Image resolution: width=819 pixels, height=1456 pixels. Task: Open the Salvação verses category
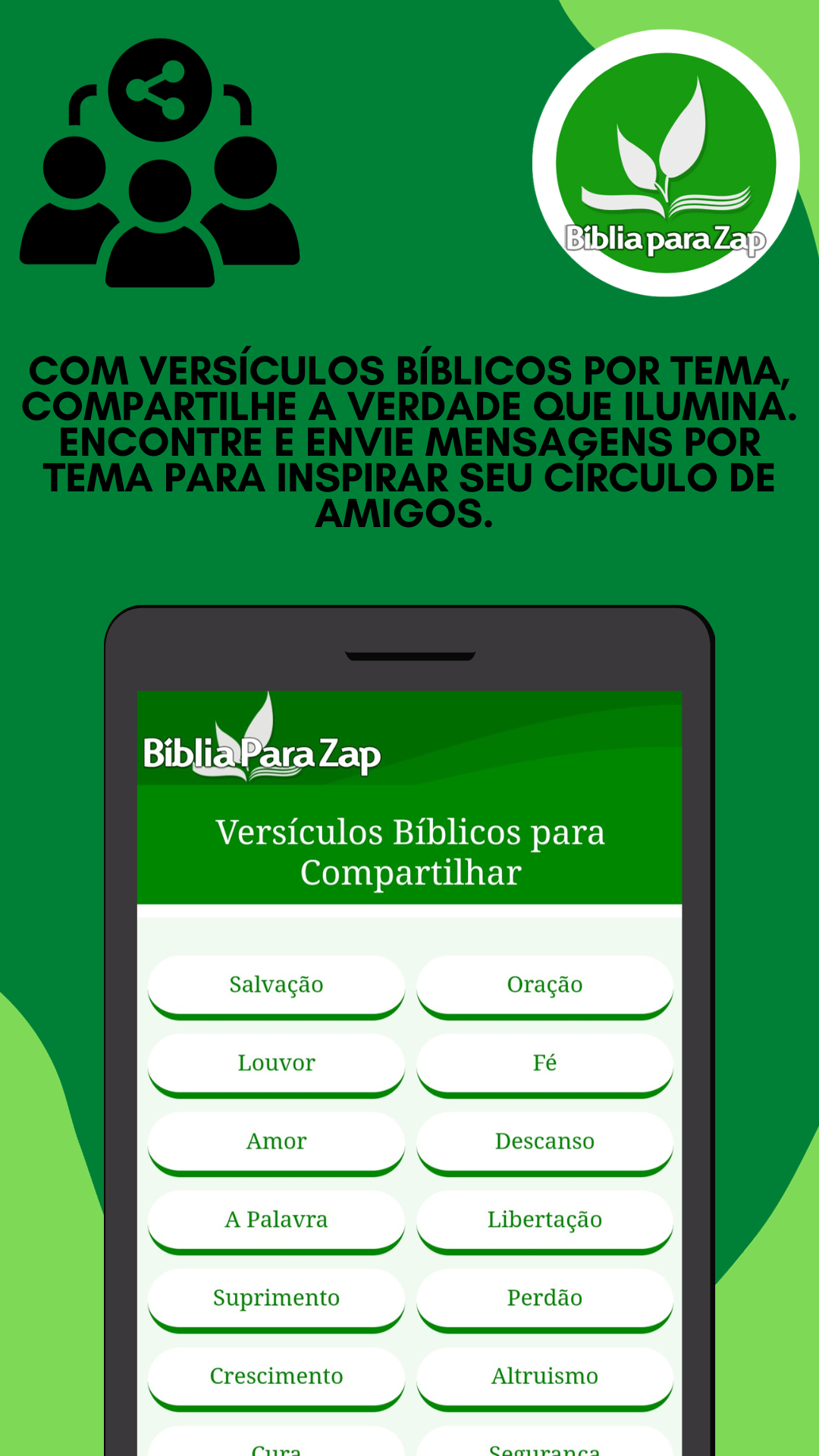(x=275, y=984)
